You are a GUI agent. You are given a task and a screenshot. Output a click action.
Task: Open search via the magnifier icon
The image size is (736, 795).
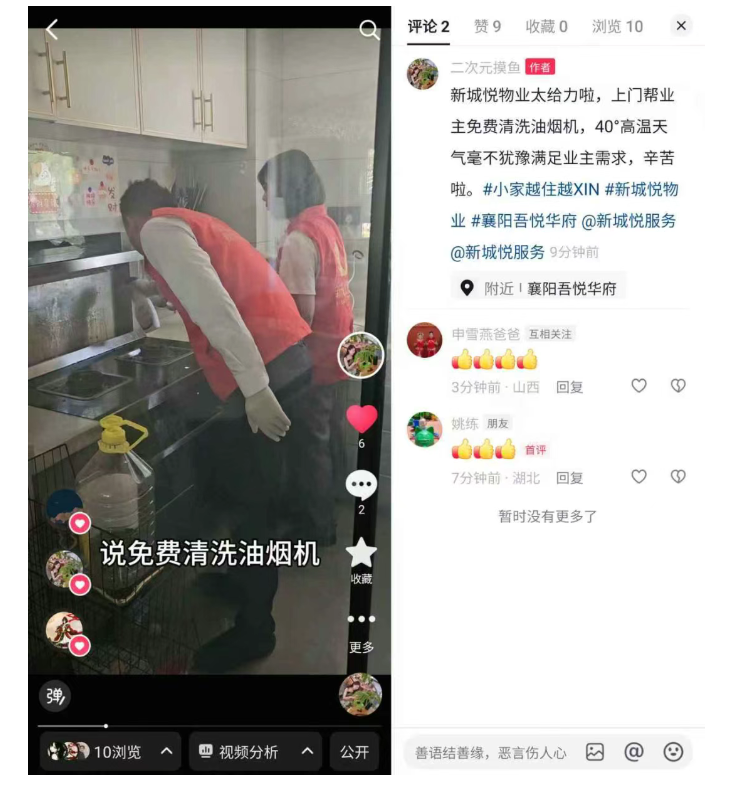pyautogui.click(x=369, y=30)
